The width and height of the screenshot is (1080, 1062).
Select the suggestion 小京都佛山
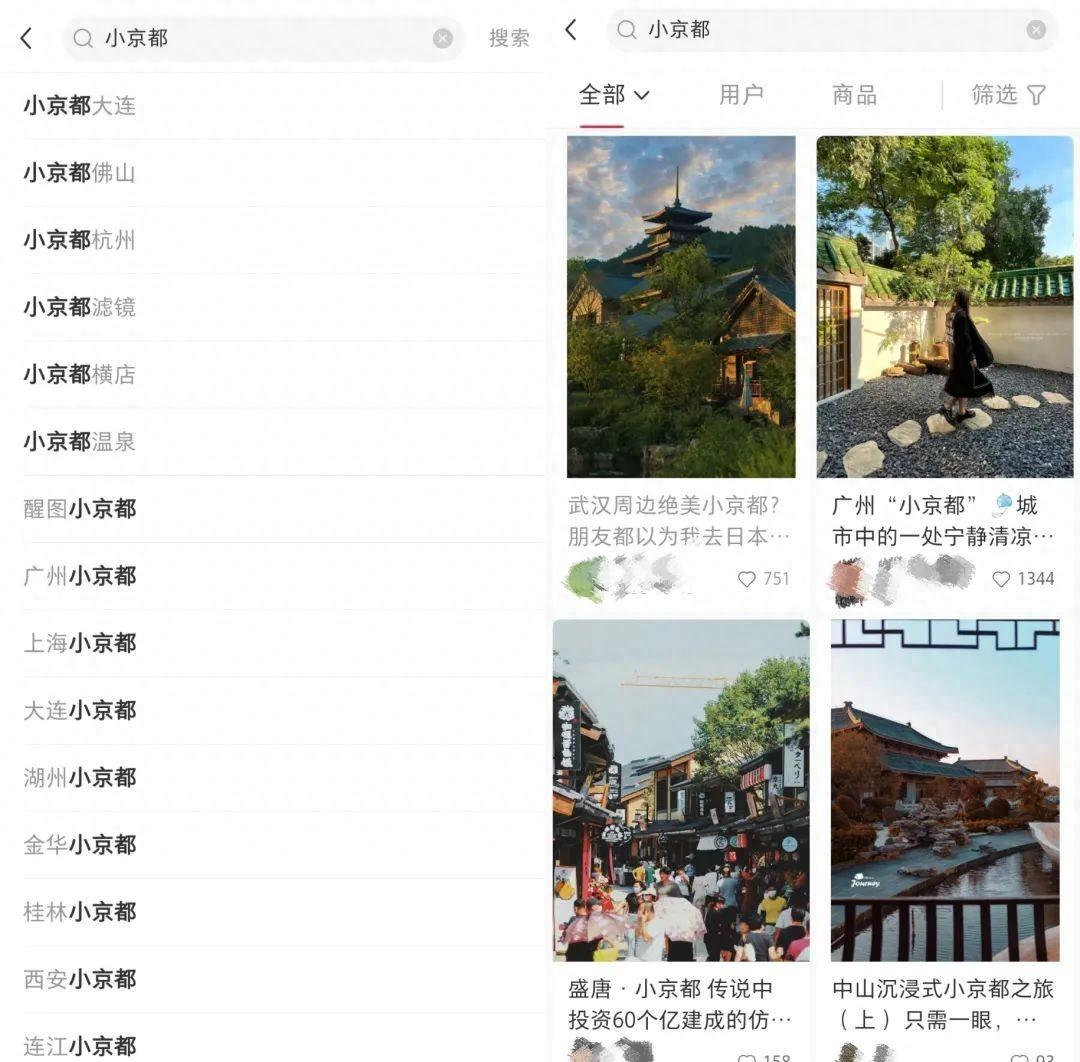tap(80, 173)
